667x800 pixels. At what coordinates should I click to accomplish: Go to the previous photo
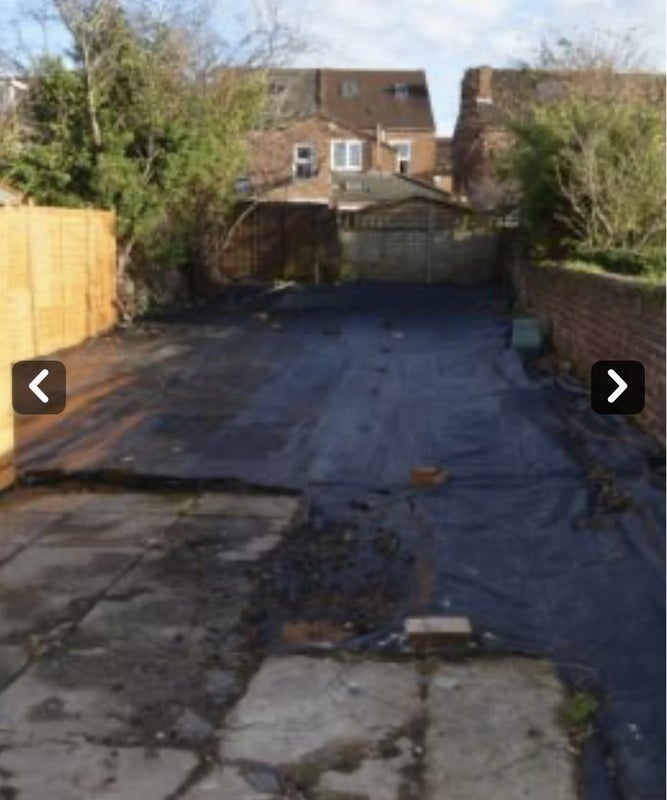(x=39, y=387)
